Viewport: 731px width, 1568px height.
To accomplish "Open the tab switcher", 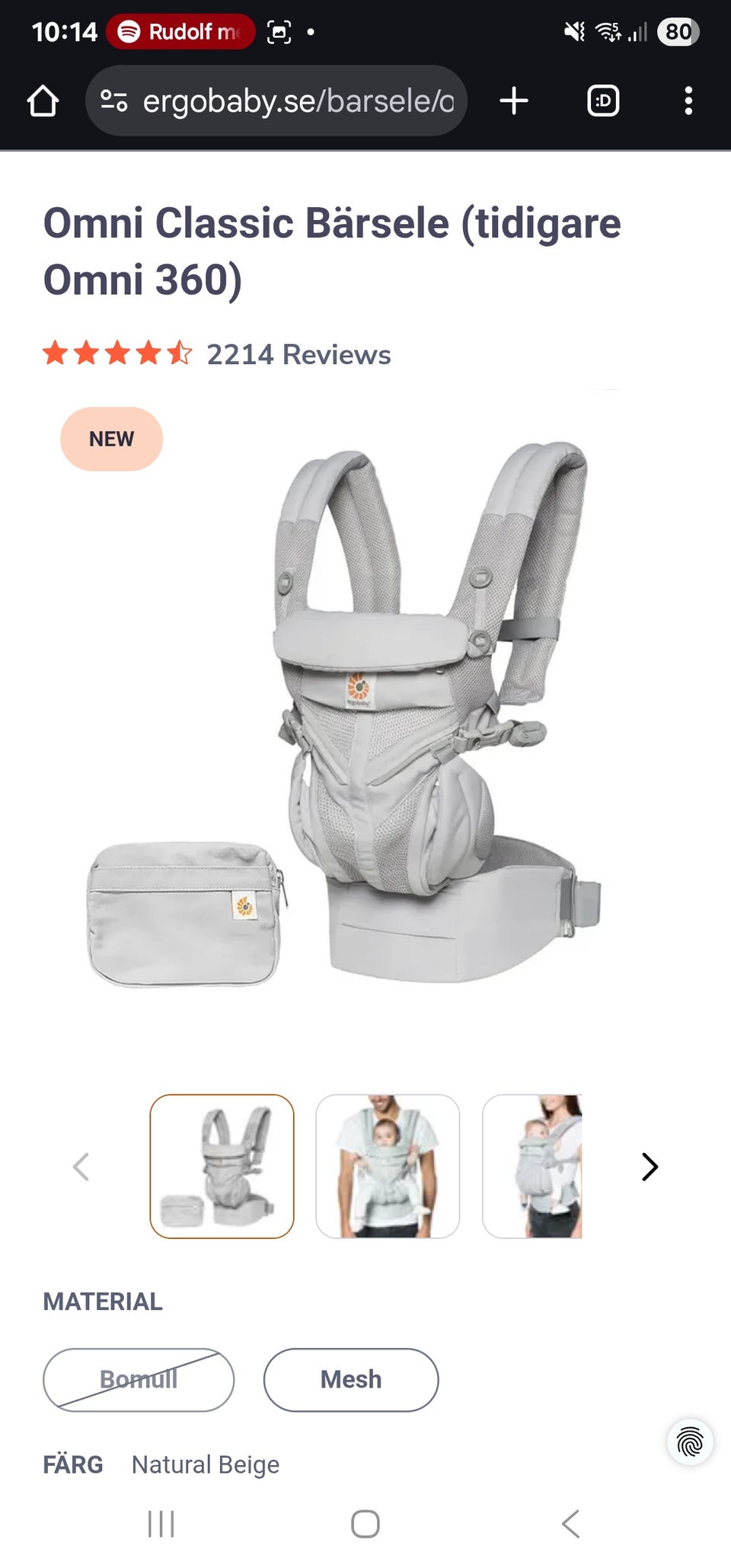I will 603,101.
